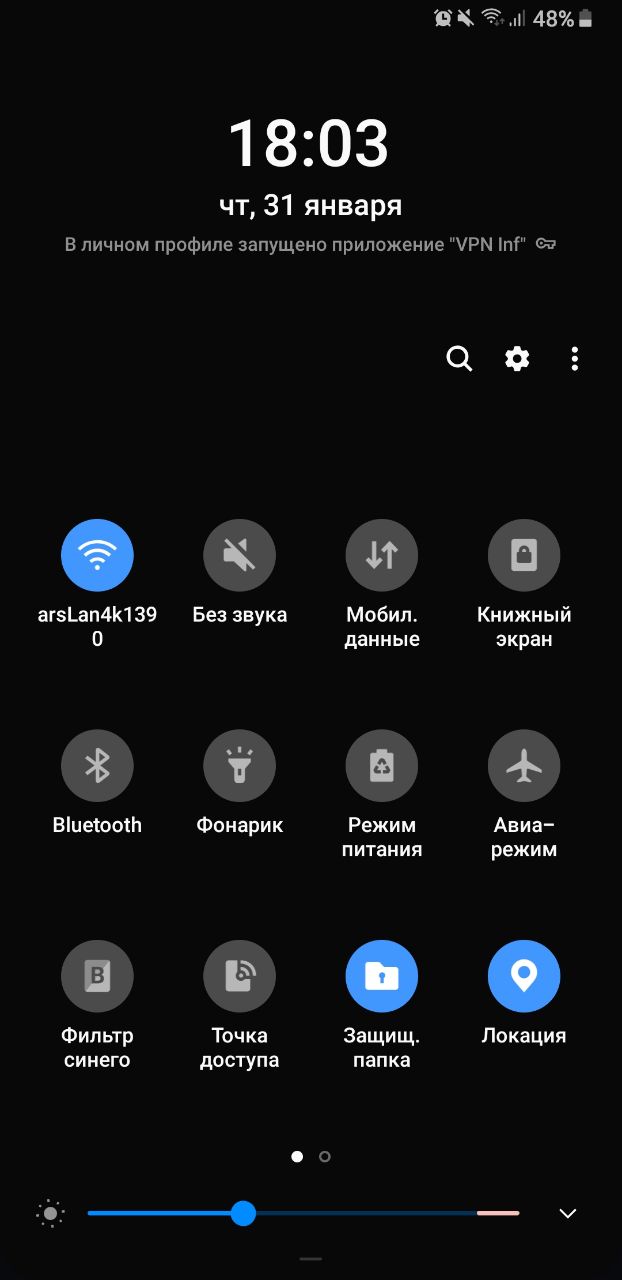The width and height of the screenshot is (622, 1280).
Task: Enable Мобил. данные
Action: (382, 556)
